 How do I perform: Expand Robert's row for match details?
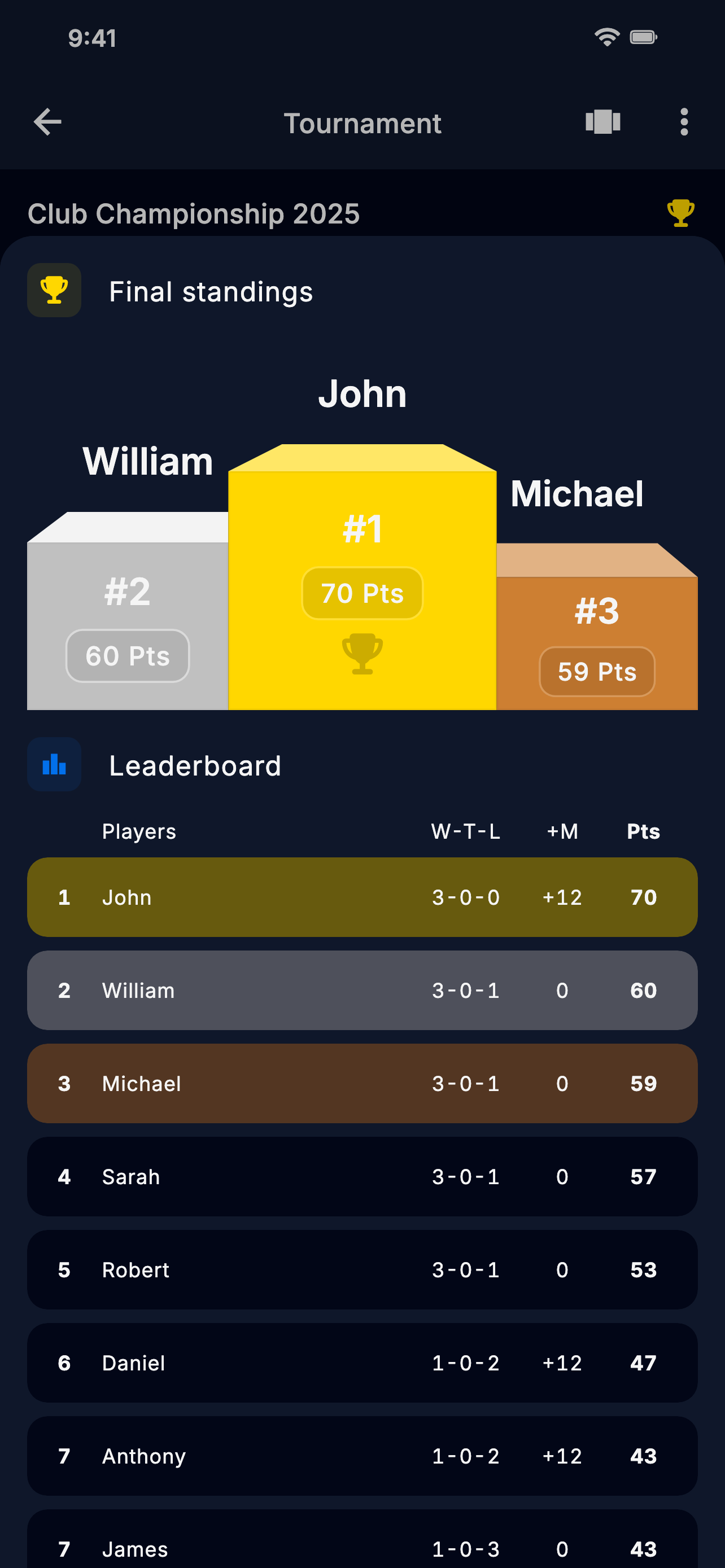click(x=362, y=1270)
